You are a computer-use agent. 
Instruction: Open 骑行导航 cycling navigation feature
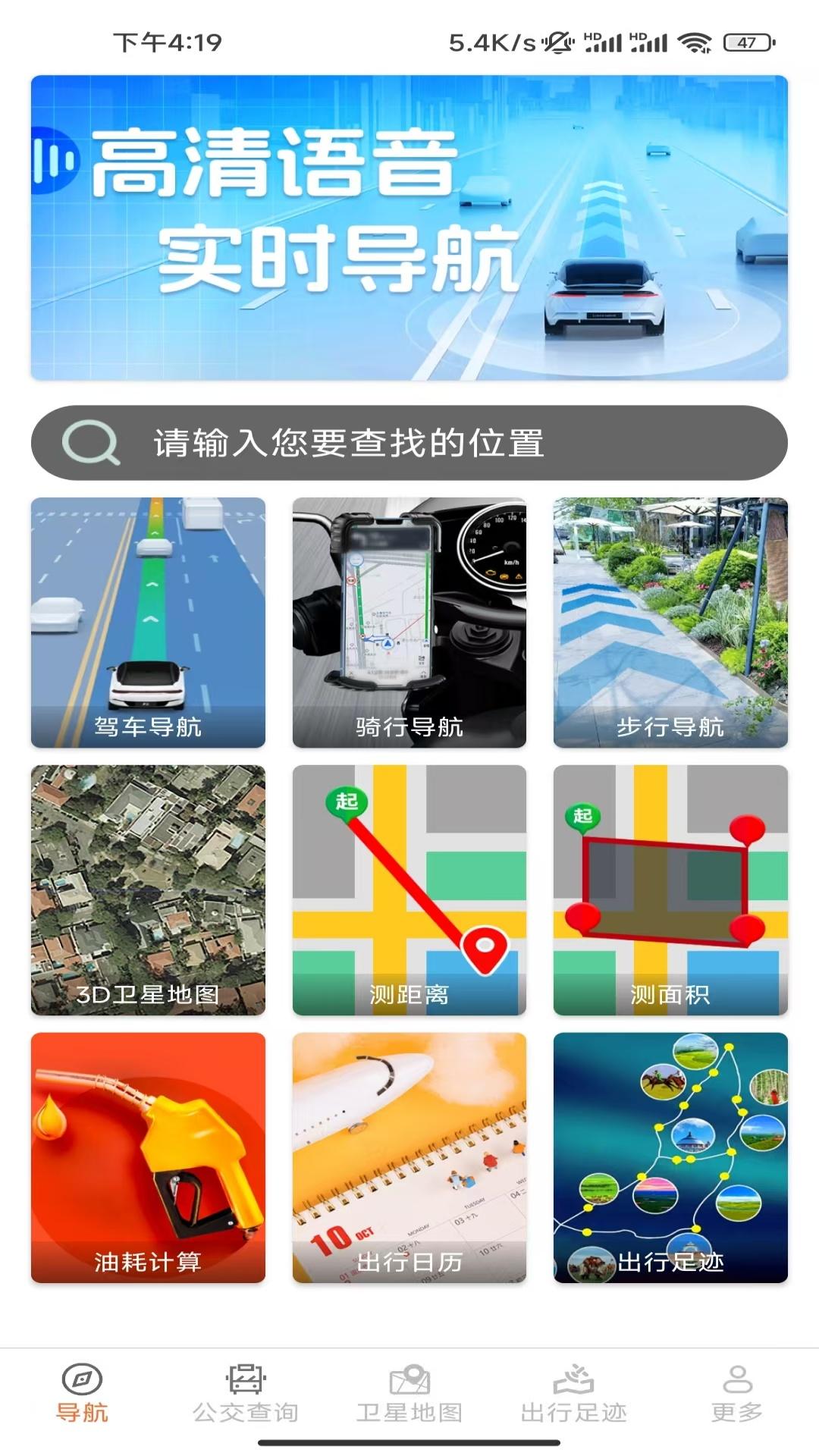409,622
